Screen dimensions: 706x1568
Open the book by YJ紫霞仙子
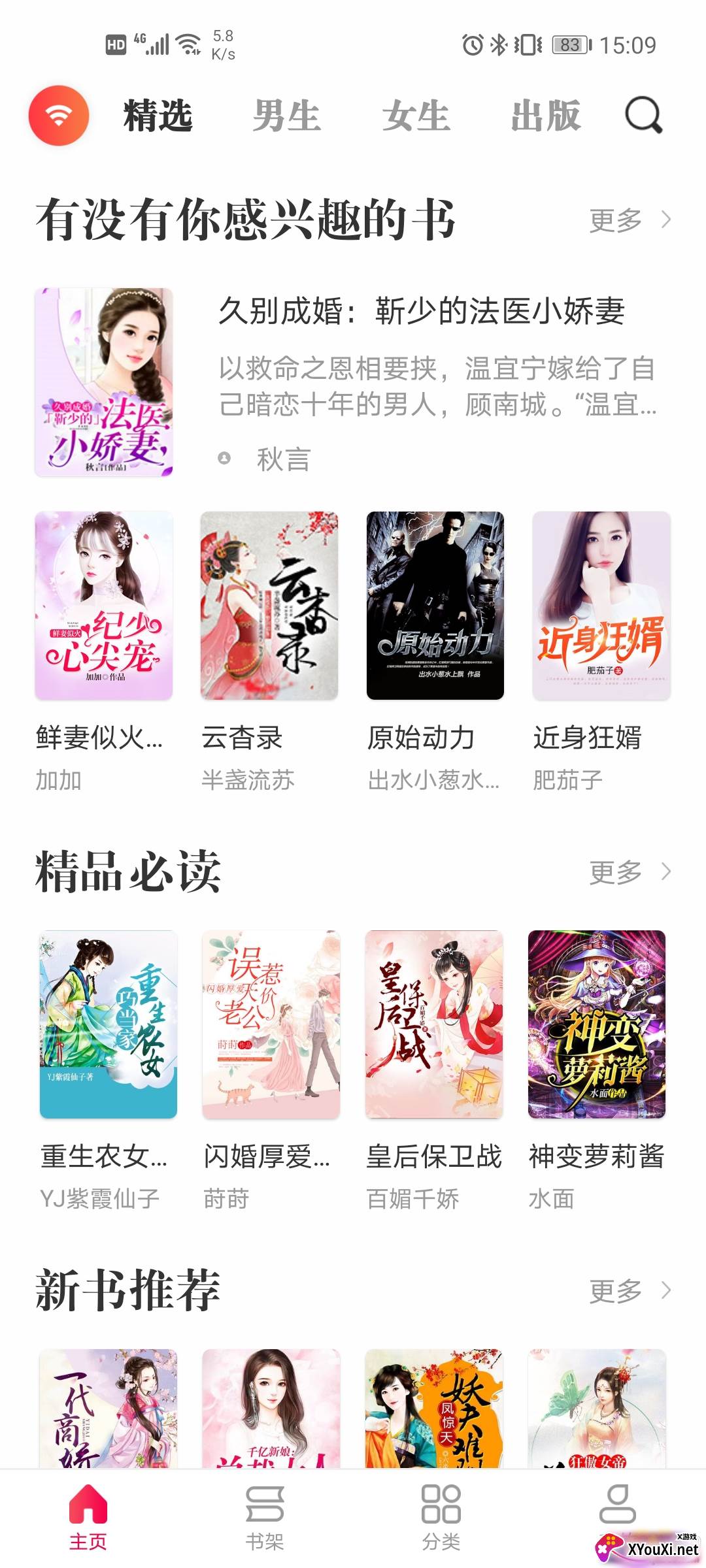tap(108, 1024)
